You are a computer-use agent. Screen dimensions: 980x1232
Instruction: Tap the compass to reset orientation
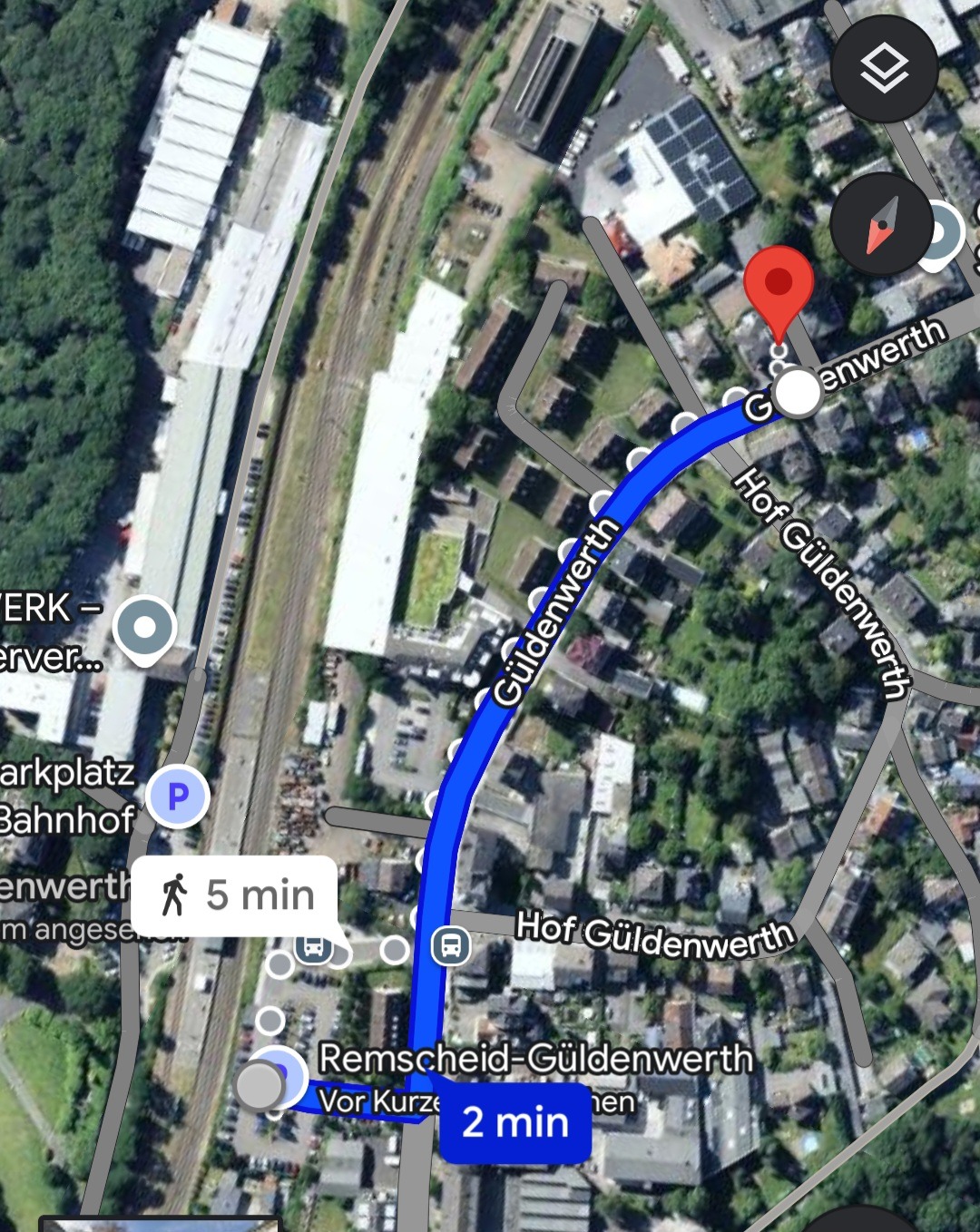click(x=881, y=225)
